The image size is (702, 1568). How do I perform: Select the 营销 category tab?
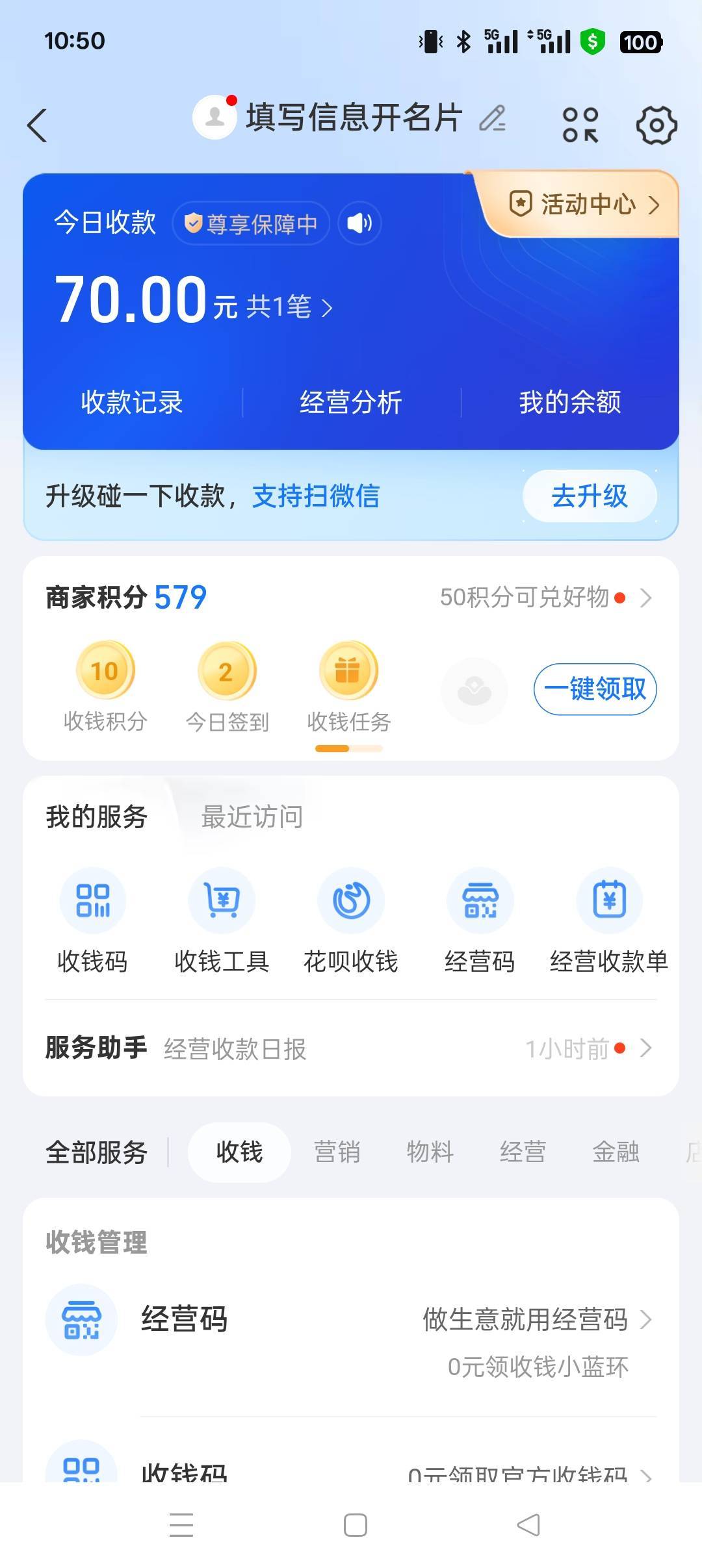[x=337, y=1152]
